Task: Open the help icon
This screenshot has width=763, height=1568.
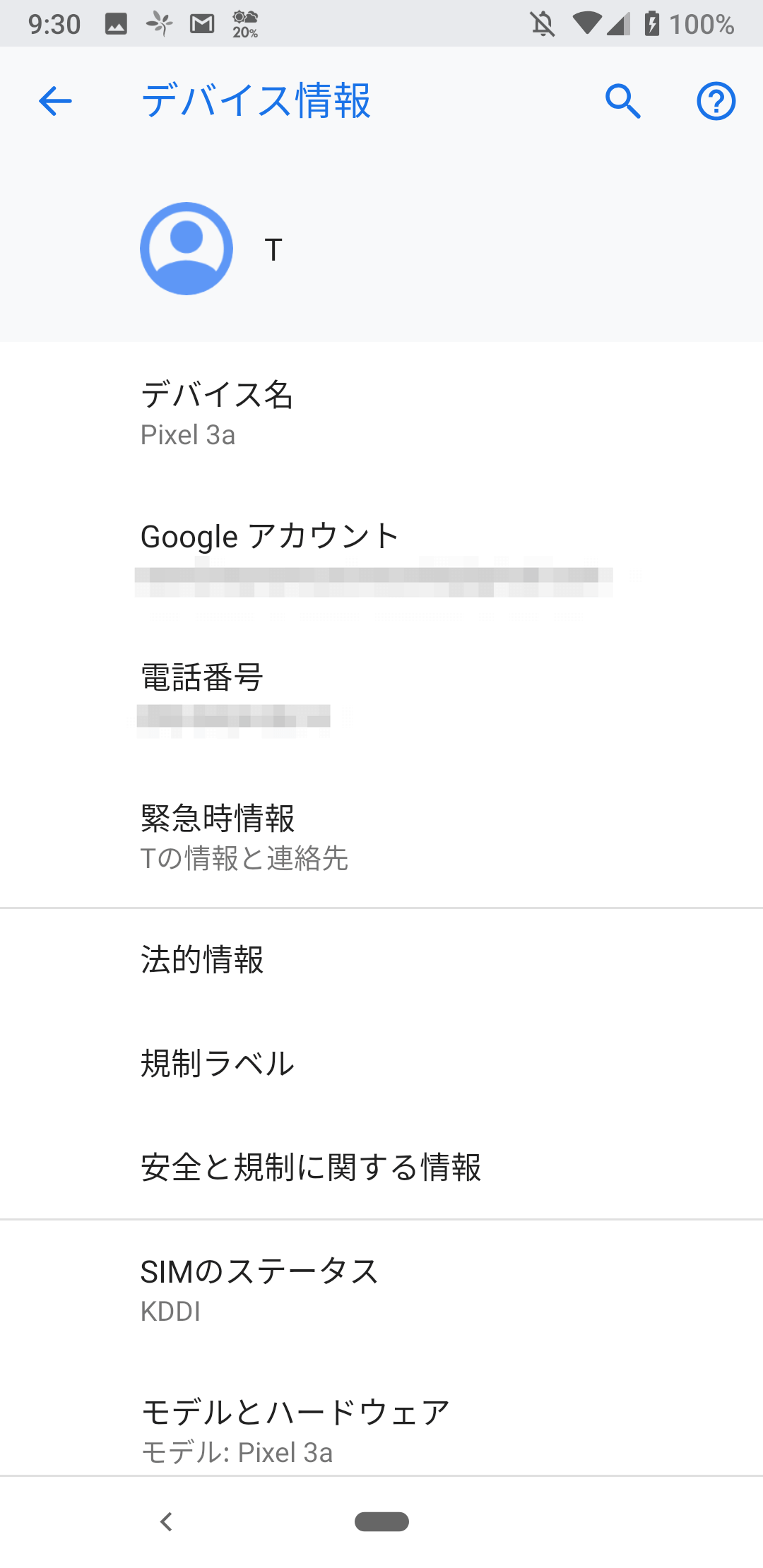Action: click(716, 102)
